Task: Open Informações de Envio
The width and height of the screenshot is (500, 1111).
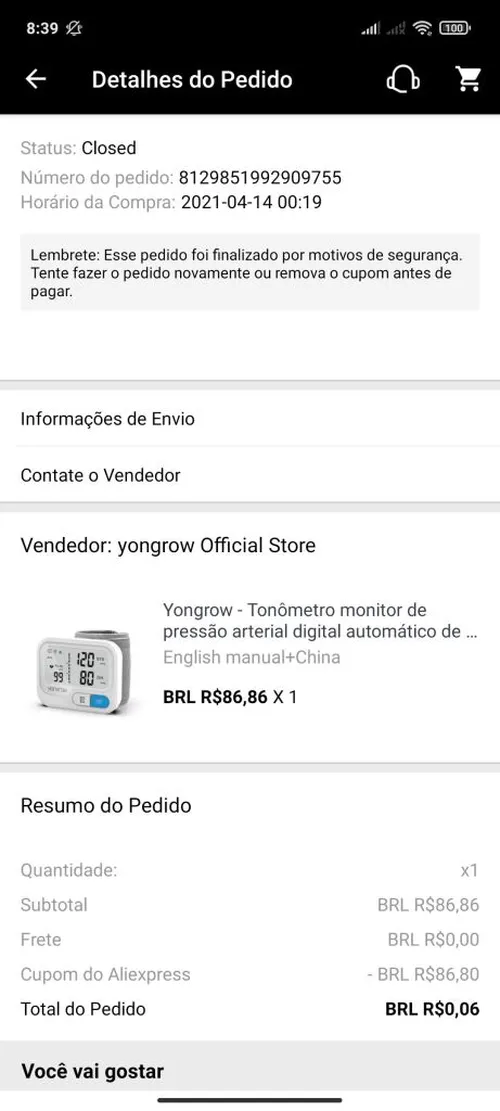Action: (250, 419)
